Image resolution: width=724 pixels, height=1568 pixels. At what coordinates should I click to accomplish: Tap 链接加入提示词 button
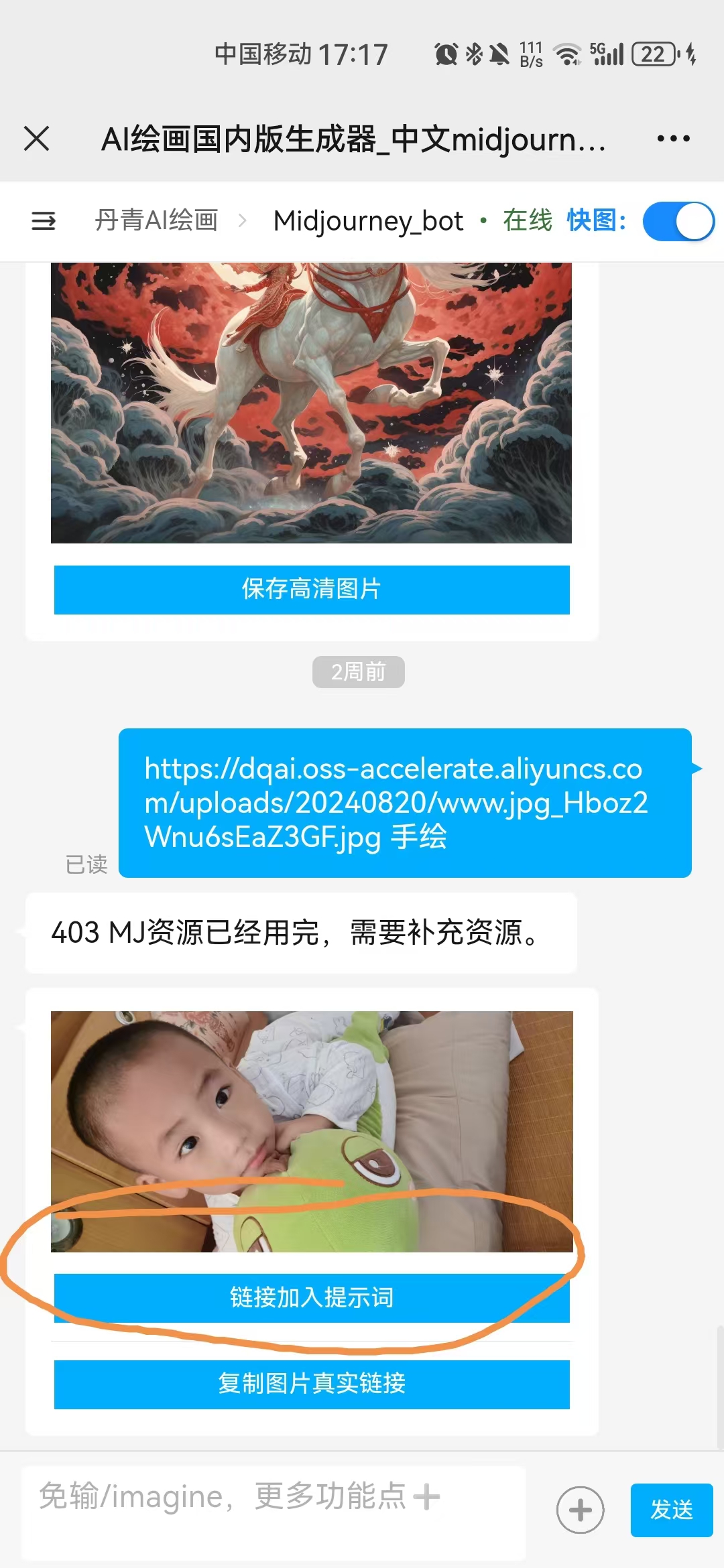[x=312, y=1298]
